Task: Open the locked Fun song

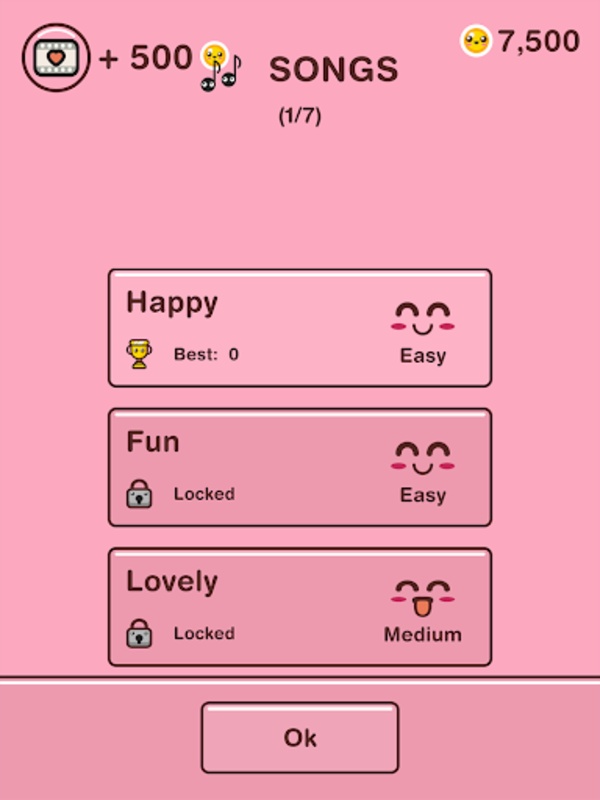Action: point(300,467)
